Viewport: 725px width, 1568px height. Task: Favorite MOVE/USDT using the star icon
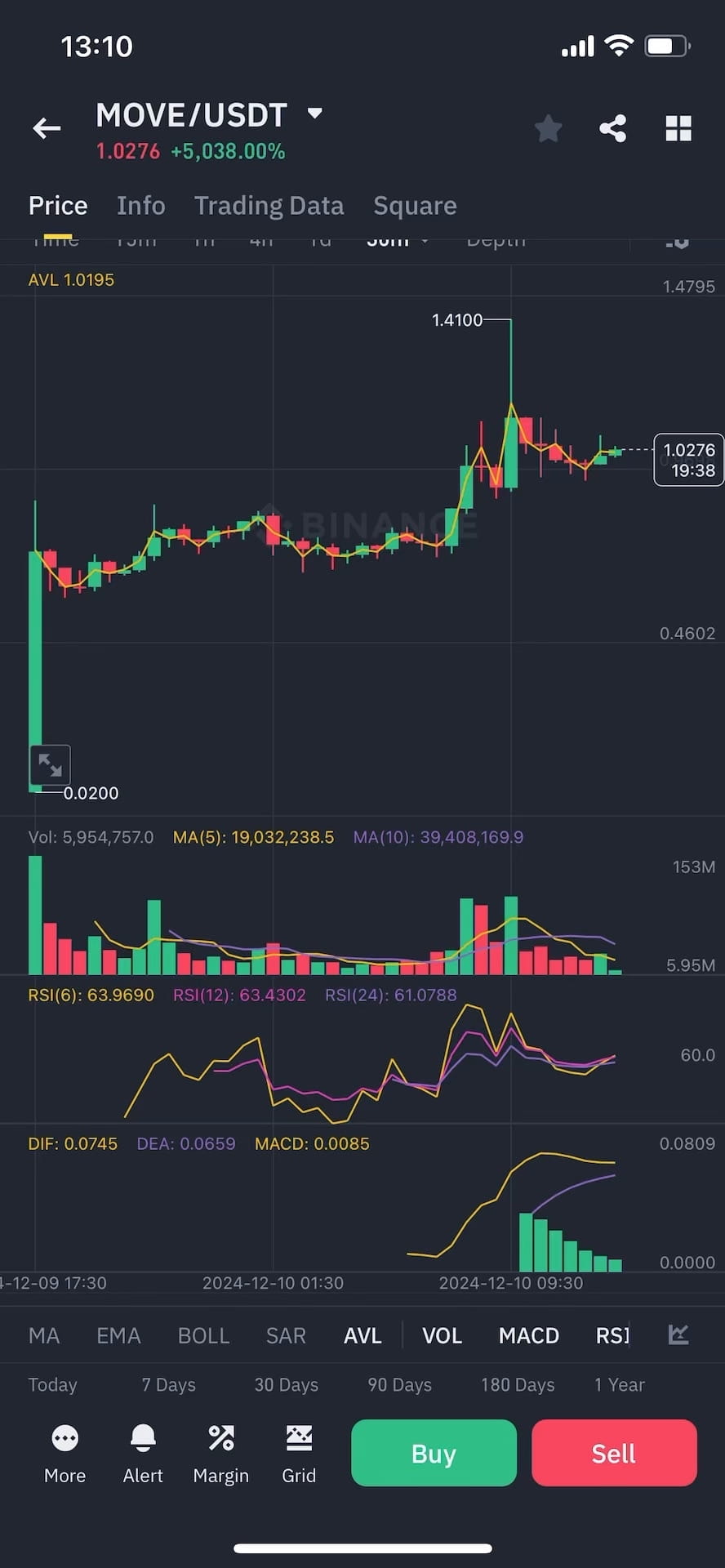coord(548,128)
